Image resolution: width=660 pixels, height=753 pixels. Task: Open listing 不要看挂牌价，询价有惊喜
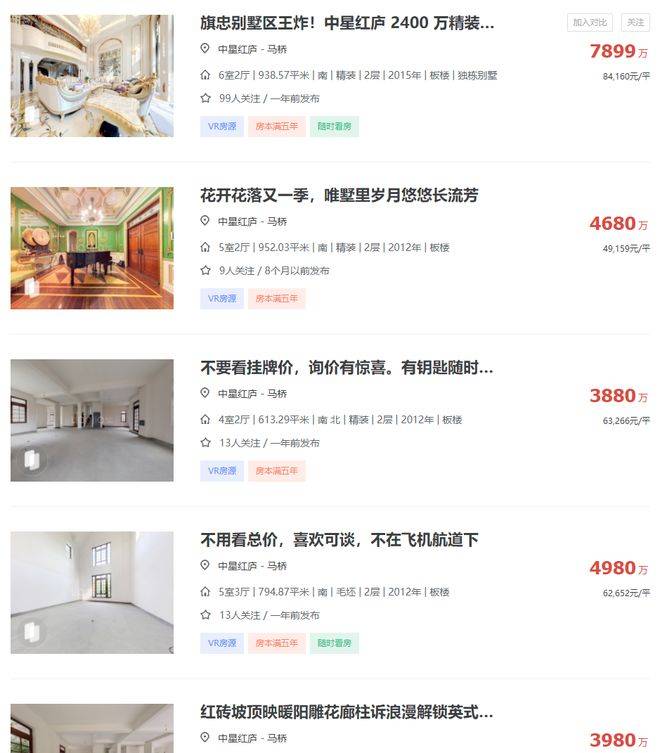click(x=347, y=367)
